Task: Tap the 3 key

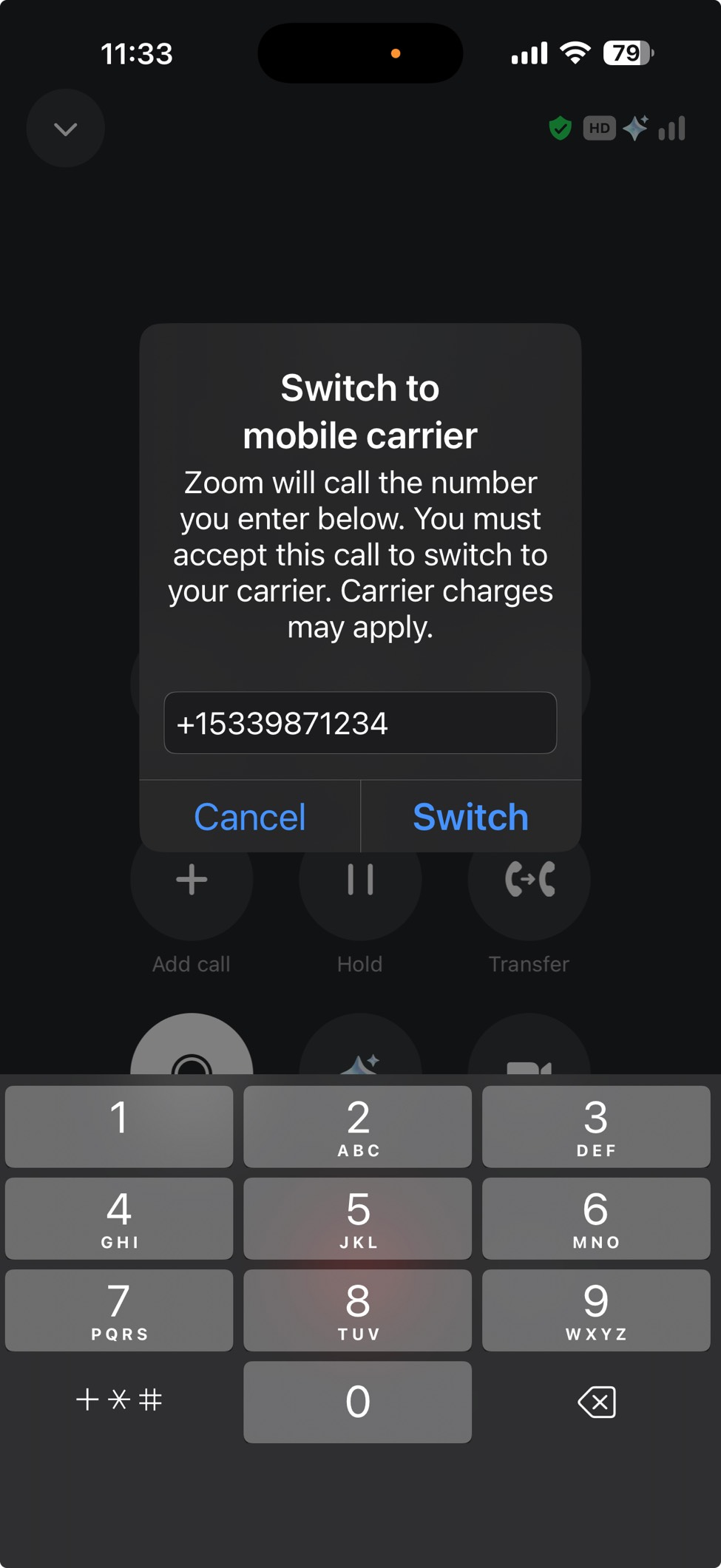Action: pos(596,1126)
